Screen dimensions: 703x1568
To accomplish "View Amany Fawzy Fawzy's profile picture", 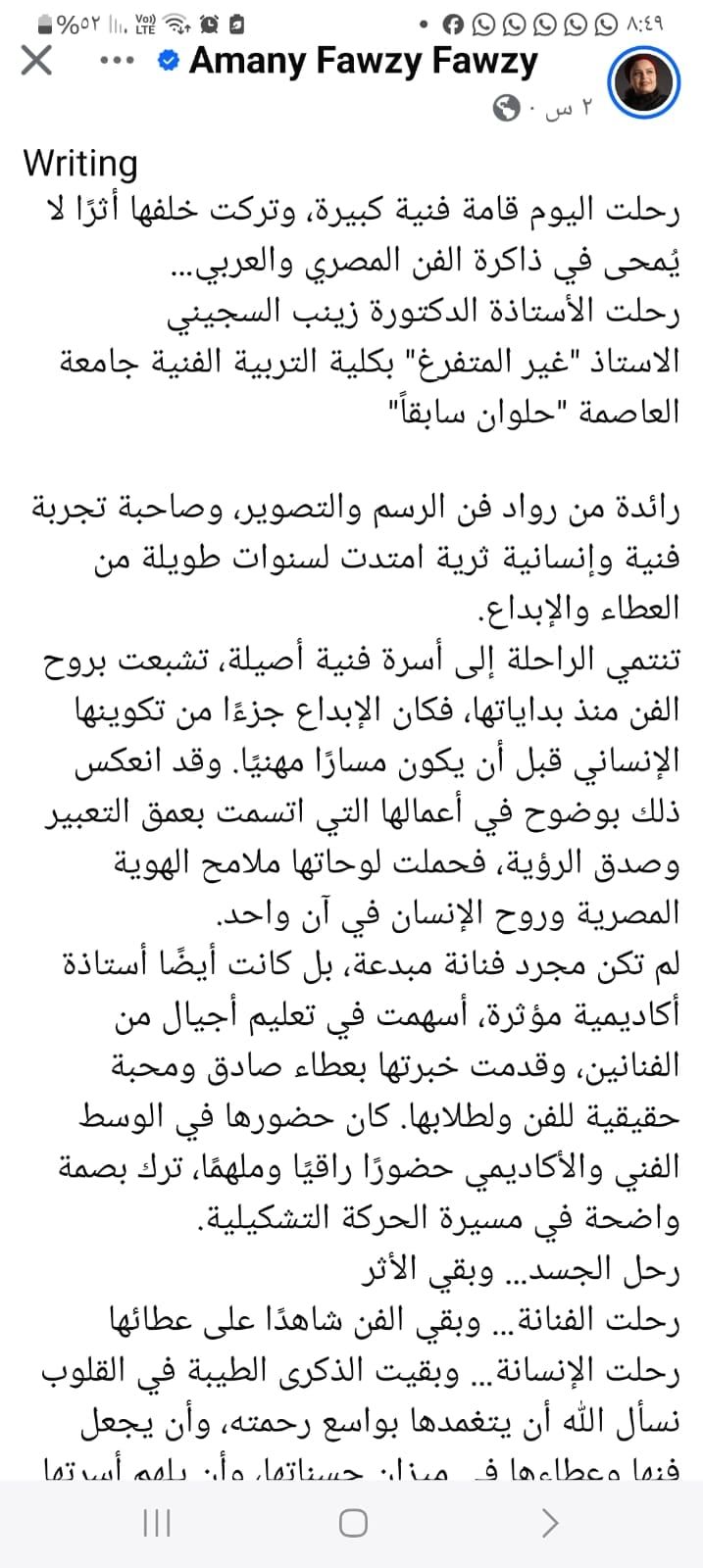I will pyautogui.click(x=644, y=80).
